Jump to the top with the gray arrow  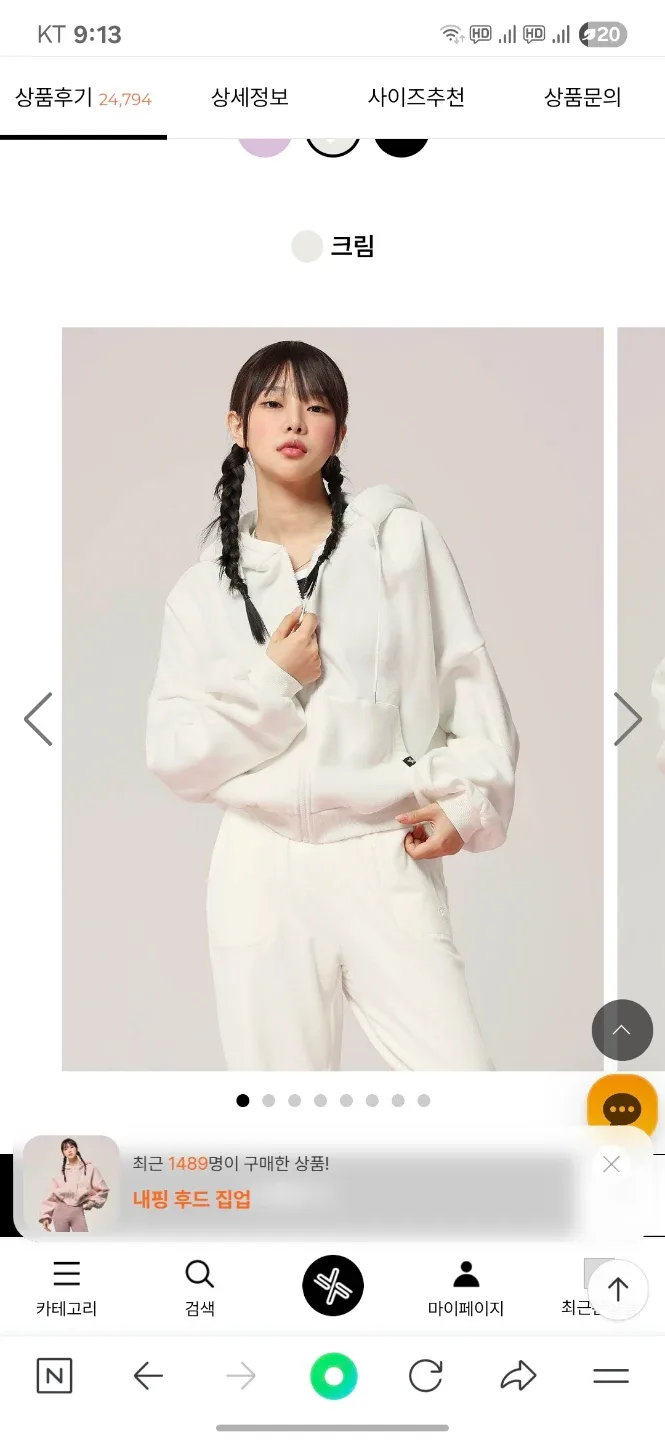click(x=621, y=1030)
